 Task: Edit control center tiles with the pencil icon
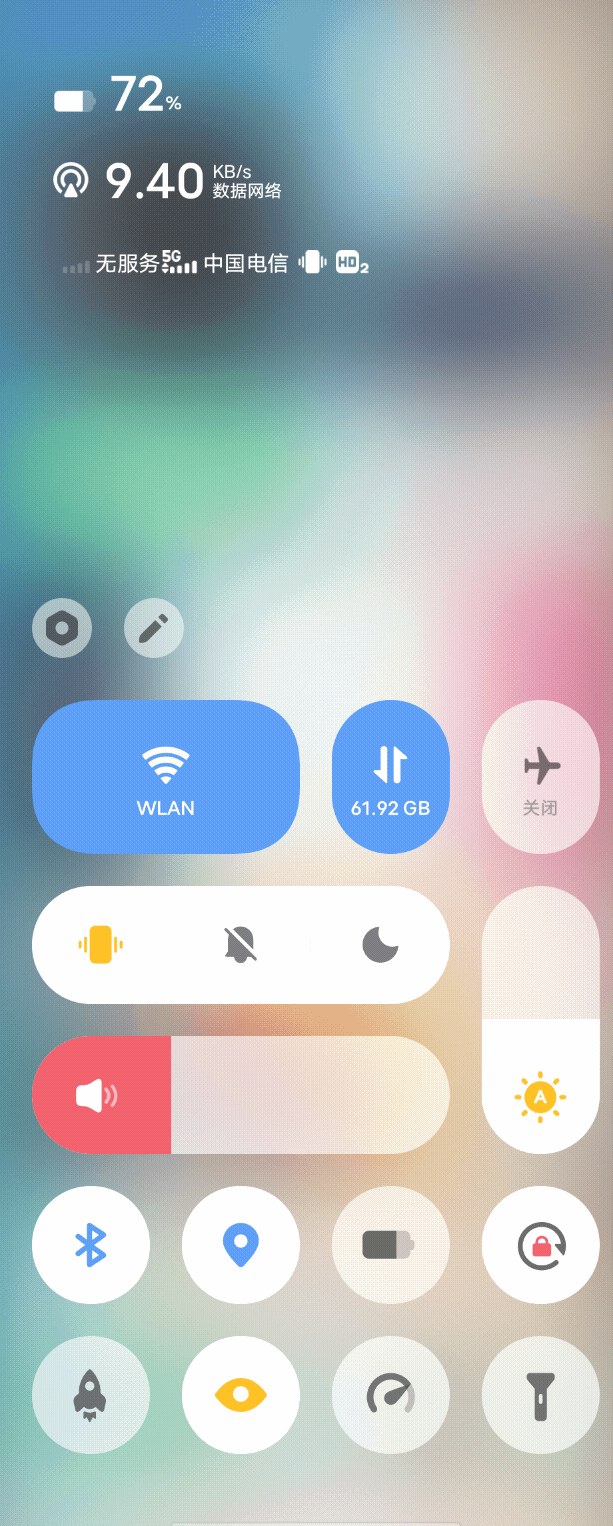pos(153,629)
